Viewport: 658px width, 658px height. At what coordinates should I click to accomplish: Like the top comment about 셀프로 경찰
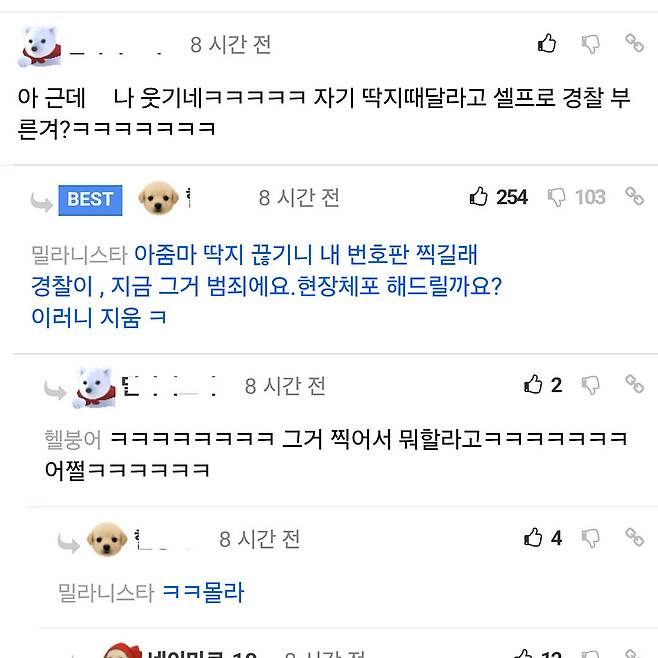(x=547, y=43)
